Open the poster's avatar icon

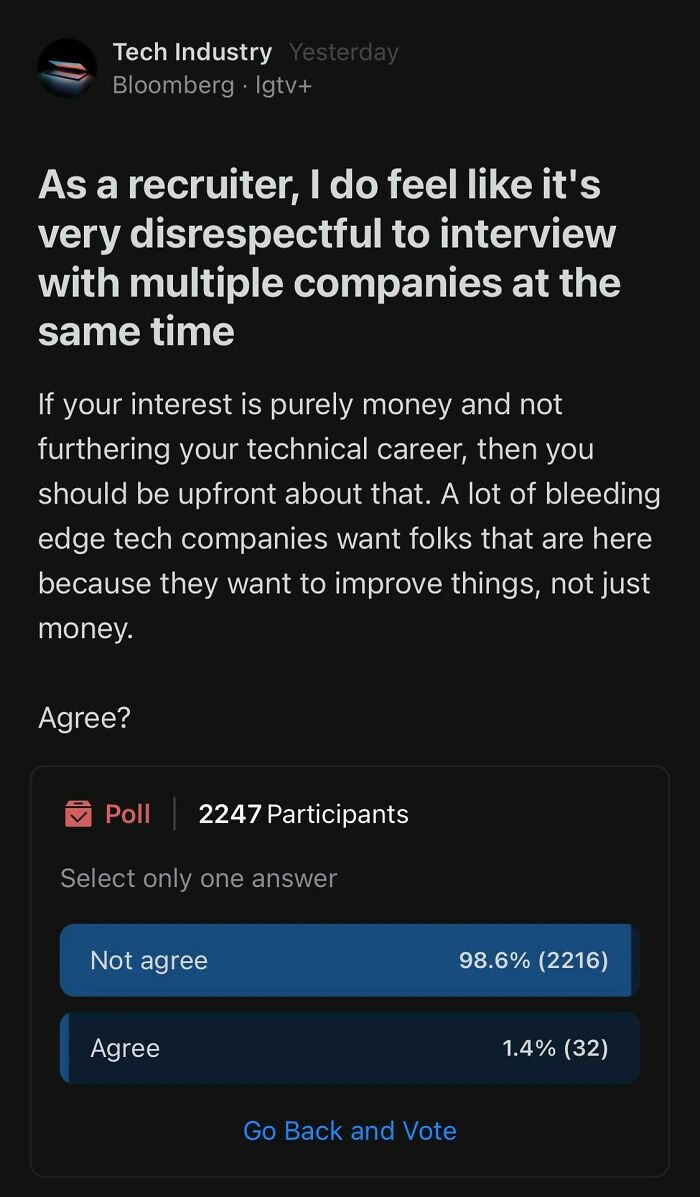67,69
